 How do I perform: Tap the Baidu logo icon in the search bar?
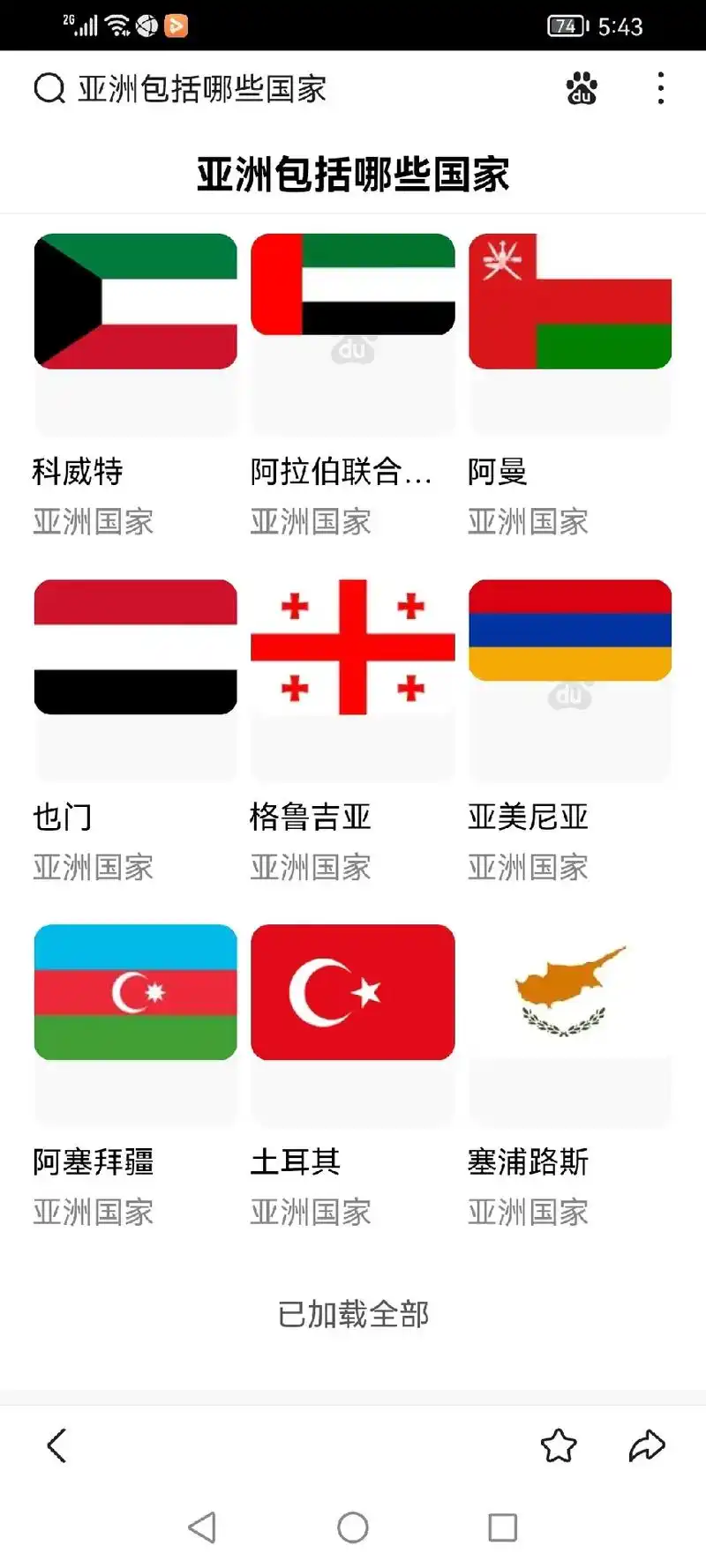[582, 89]
